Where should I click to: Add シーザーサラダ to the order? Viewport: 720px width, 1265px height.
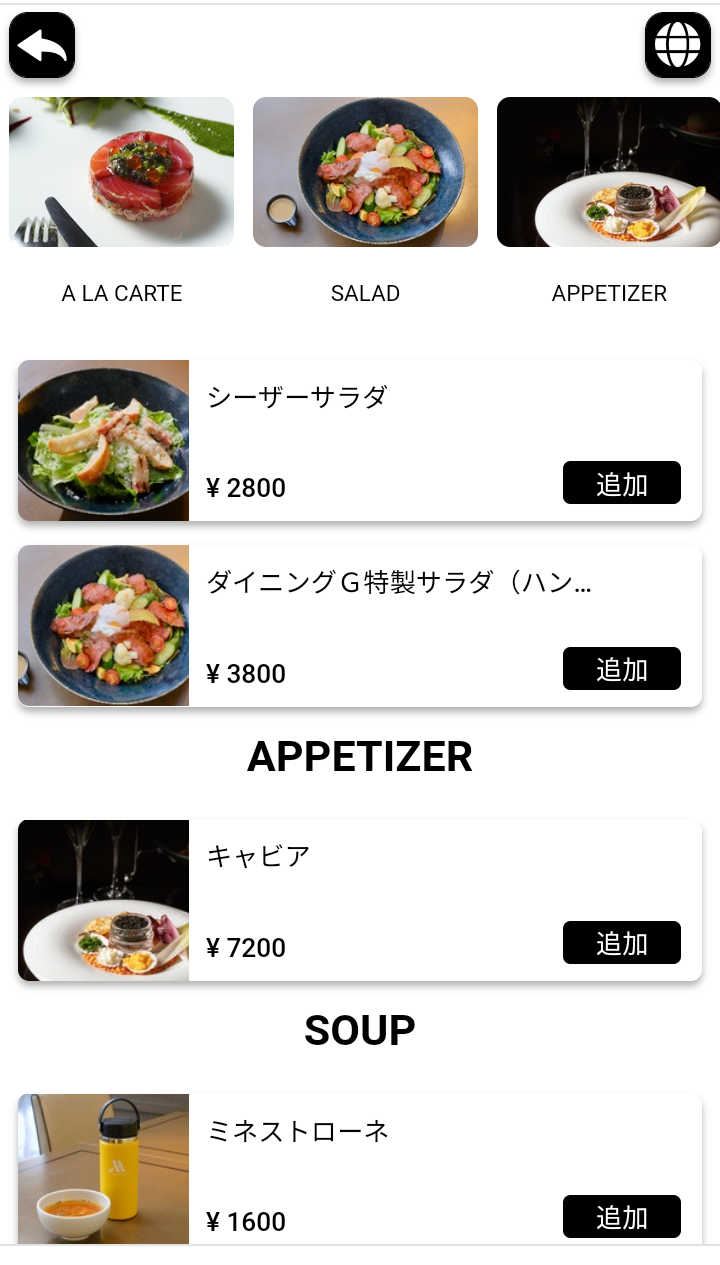pos(622,483)
